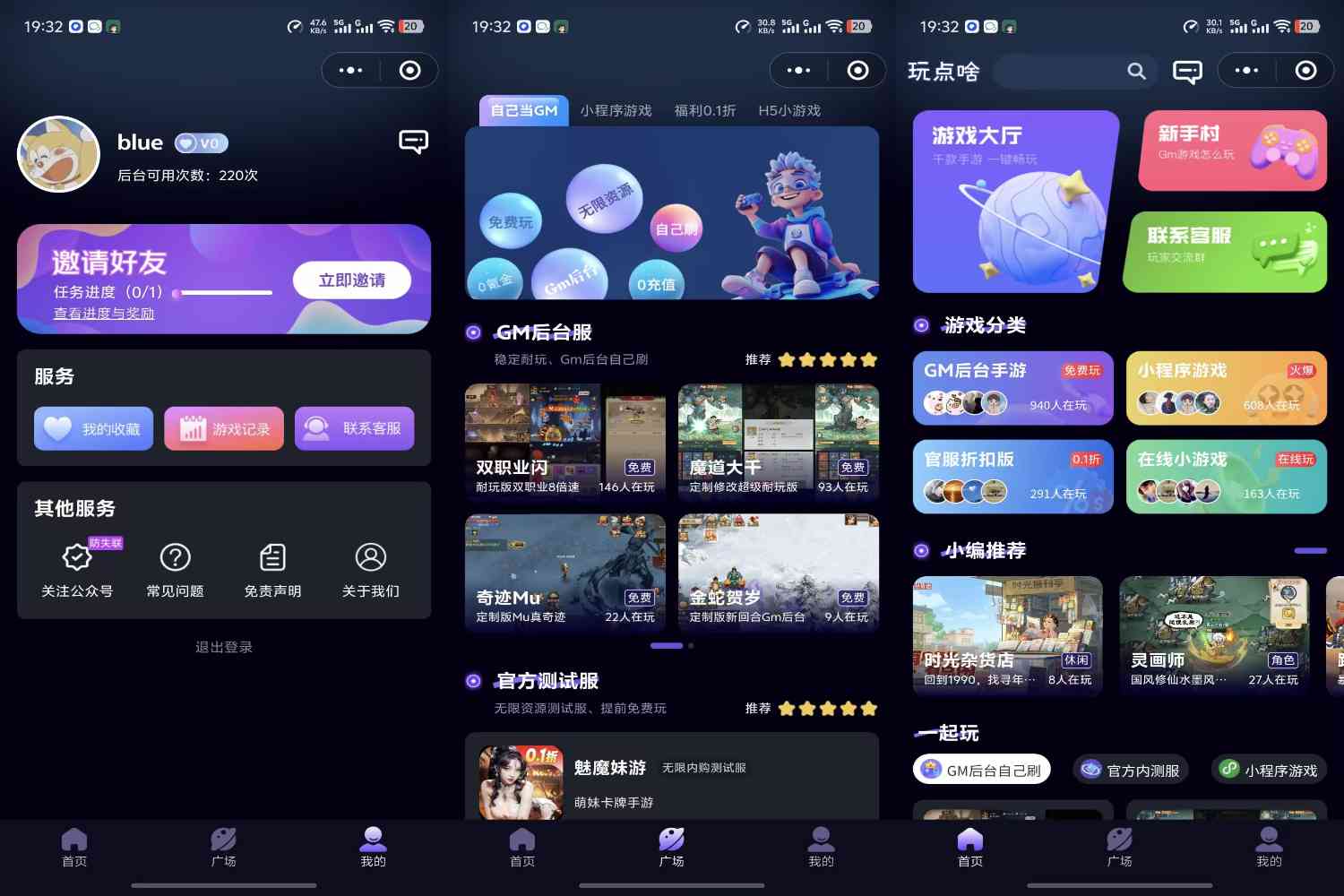Open the 查看进度与奖励 link

click(x=104, y=314)
